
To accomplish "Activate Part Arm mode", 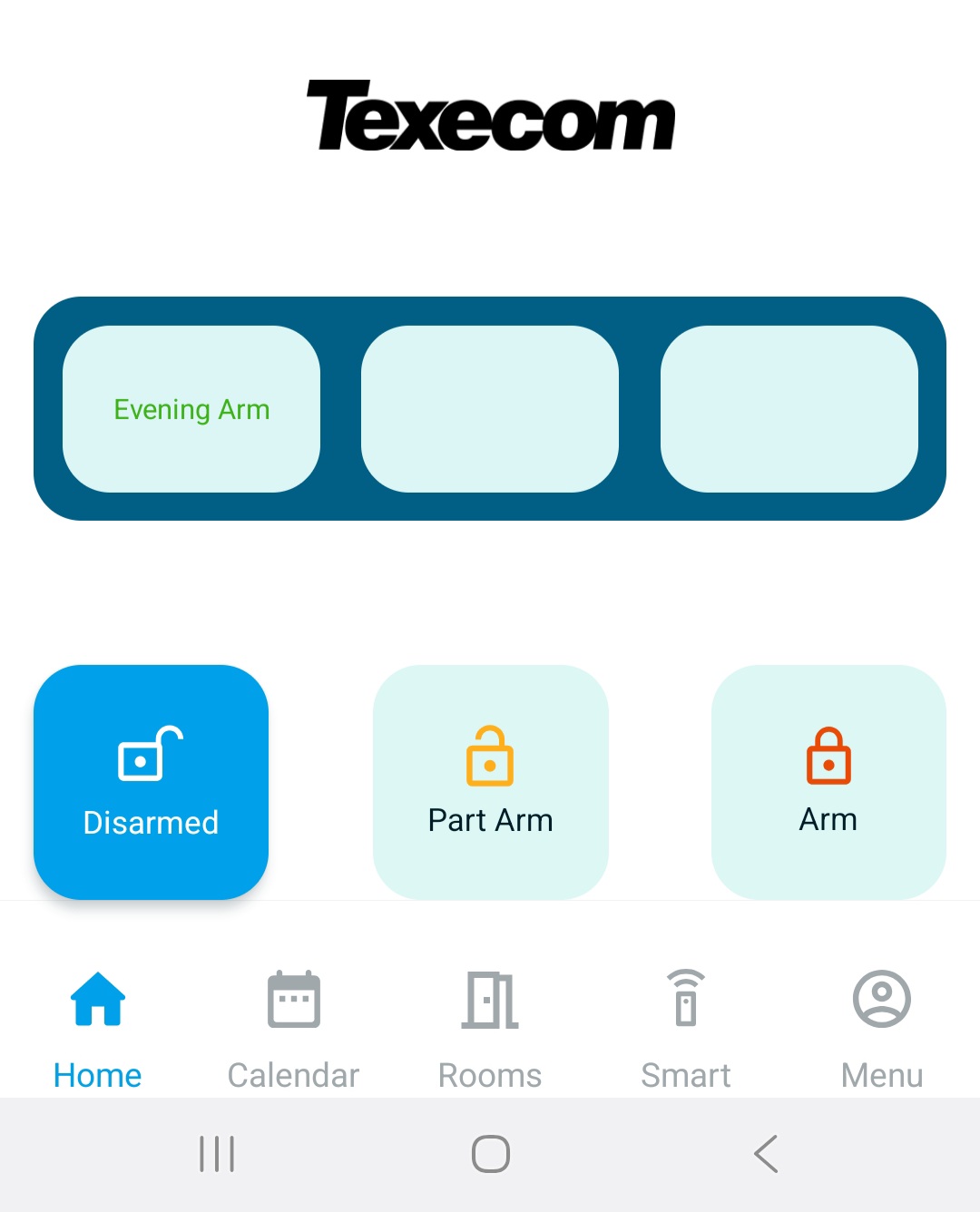I will click(x=490, y=782).
